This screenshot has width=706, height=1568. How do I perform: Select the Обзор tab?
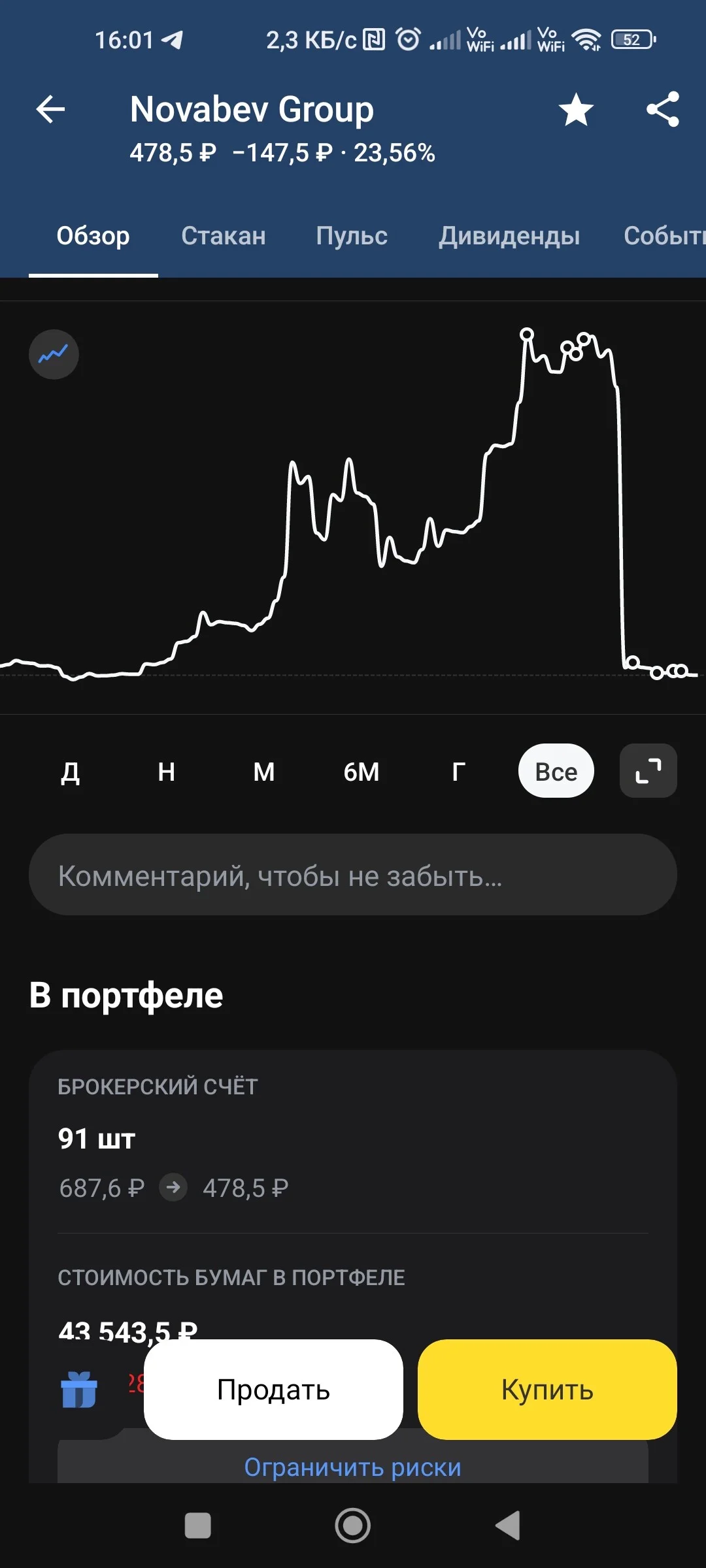point(93,236)
